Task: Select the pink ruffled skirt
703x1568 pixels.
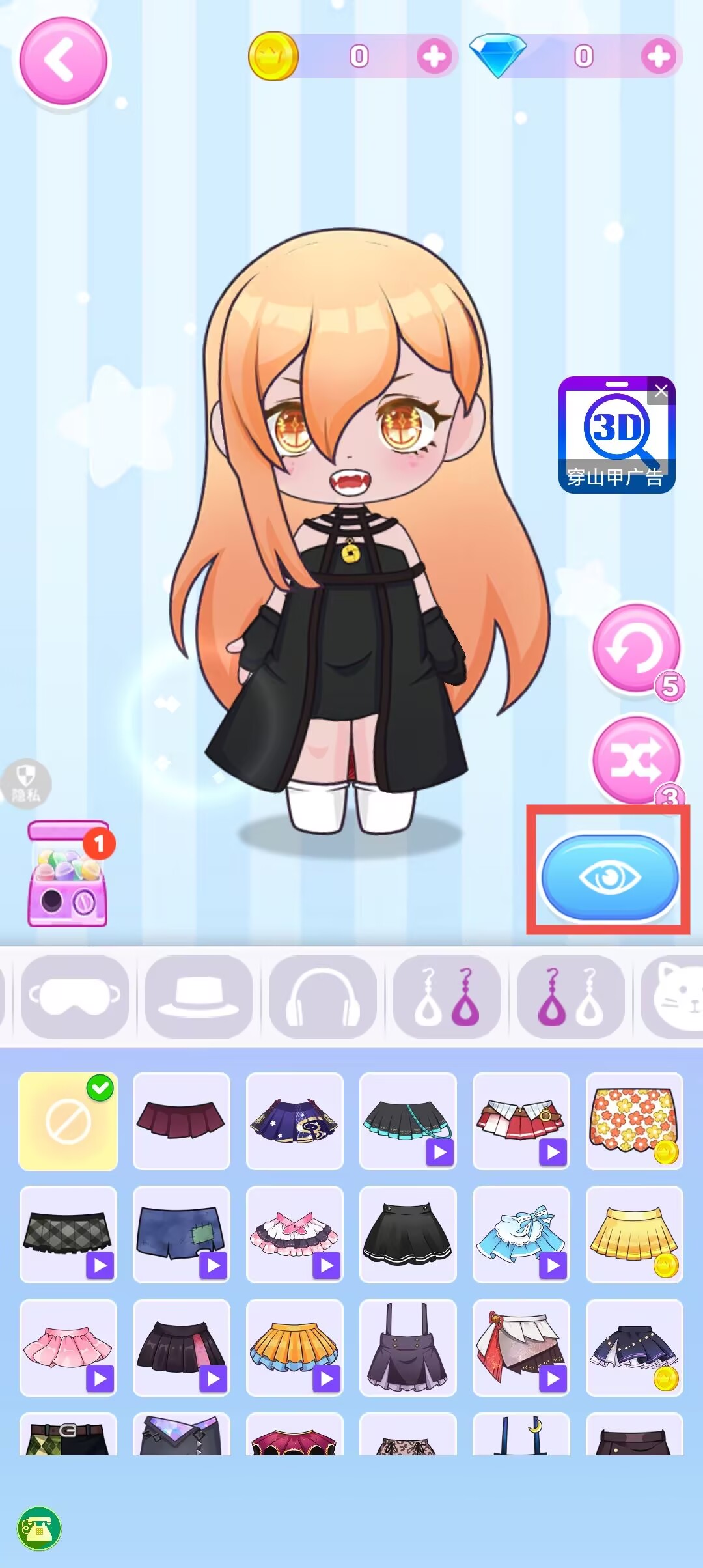Action: [x=68, y=1347]
